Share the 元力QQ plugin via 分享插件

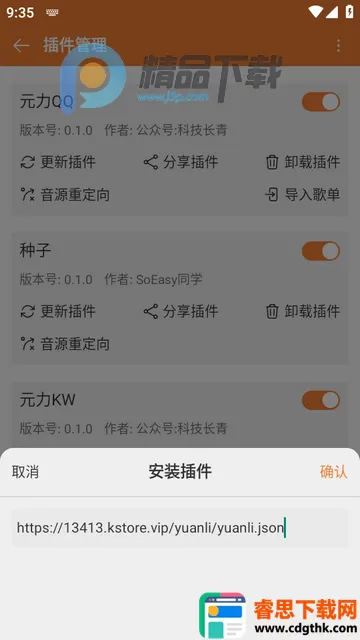point(180,162)
